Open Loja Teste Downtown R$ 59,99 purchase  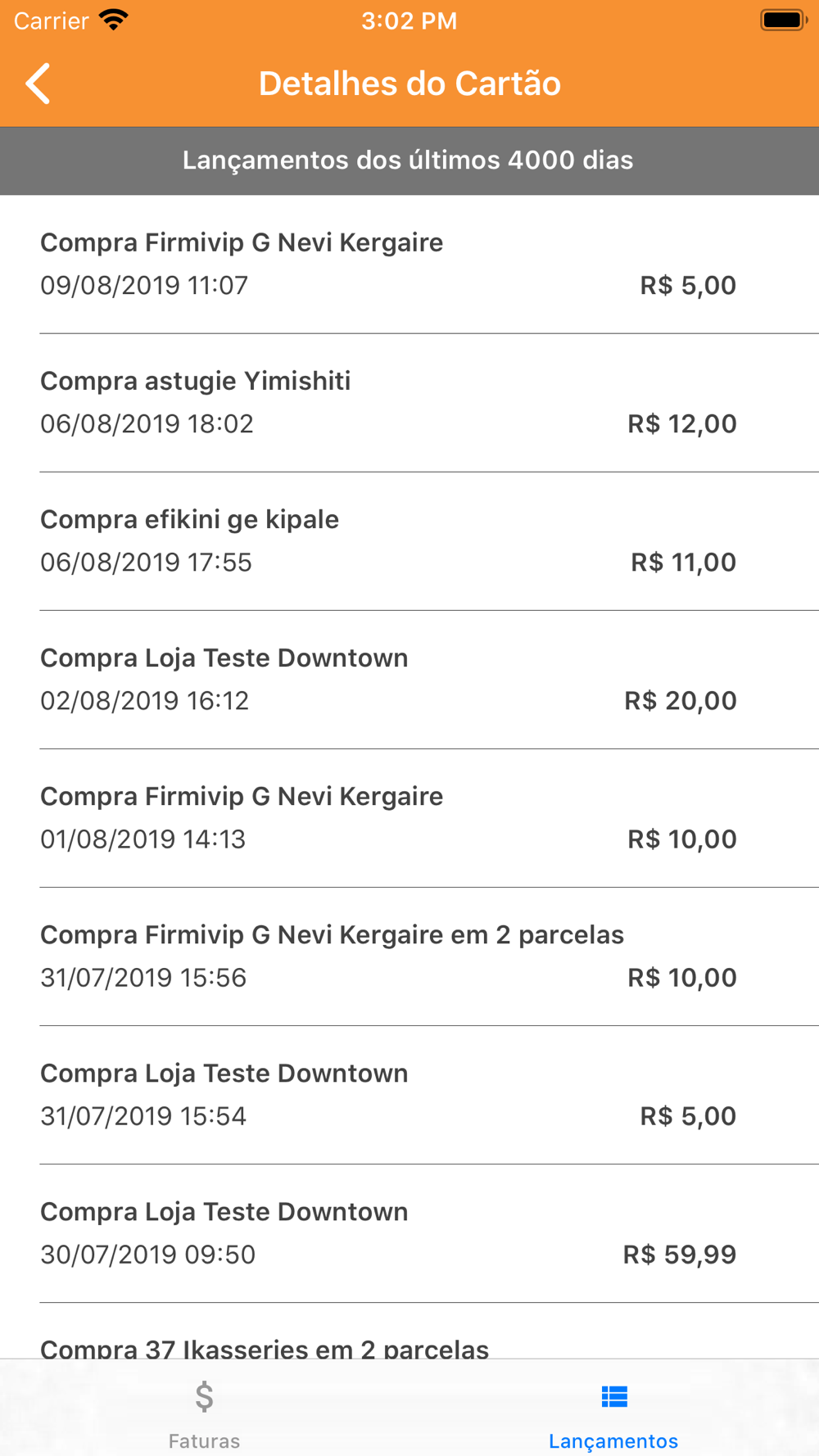(x=409, y=1233)
